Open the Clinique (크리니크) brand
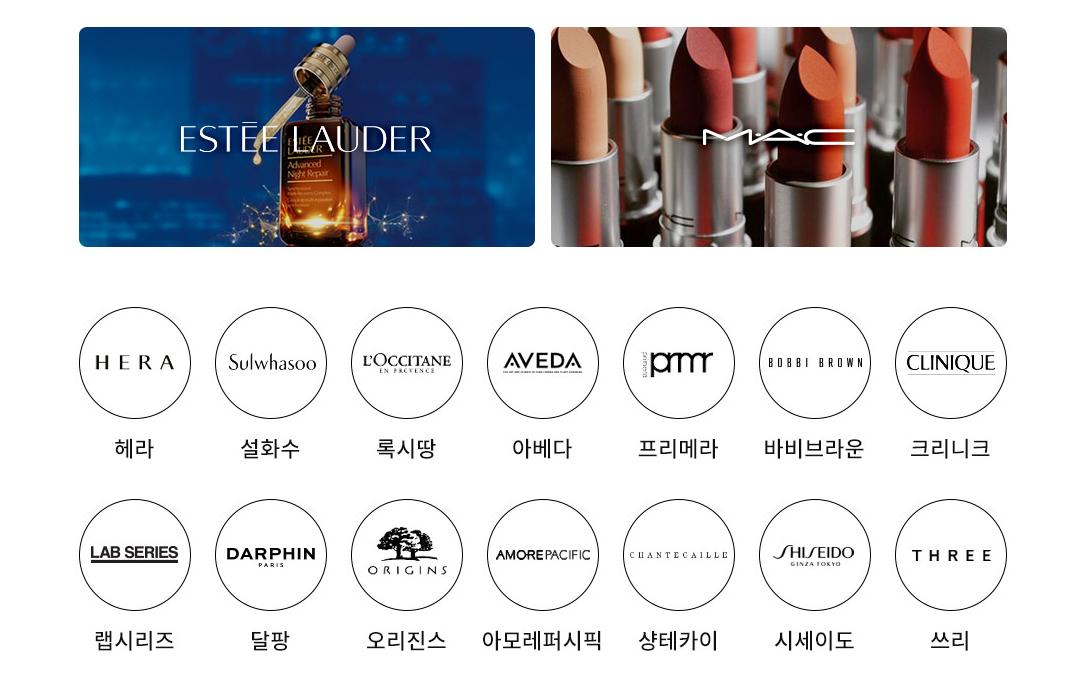Screen dimensions: 1069x676 [x=951, y=363]
